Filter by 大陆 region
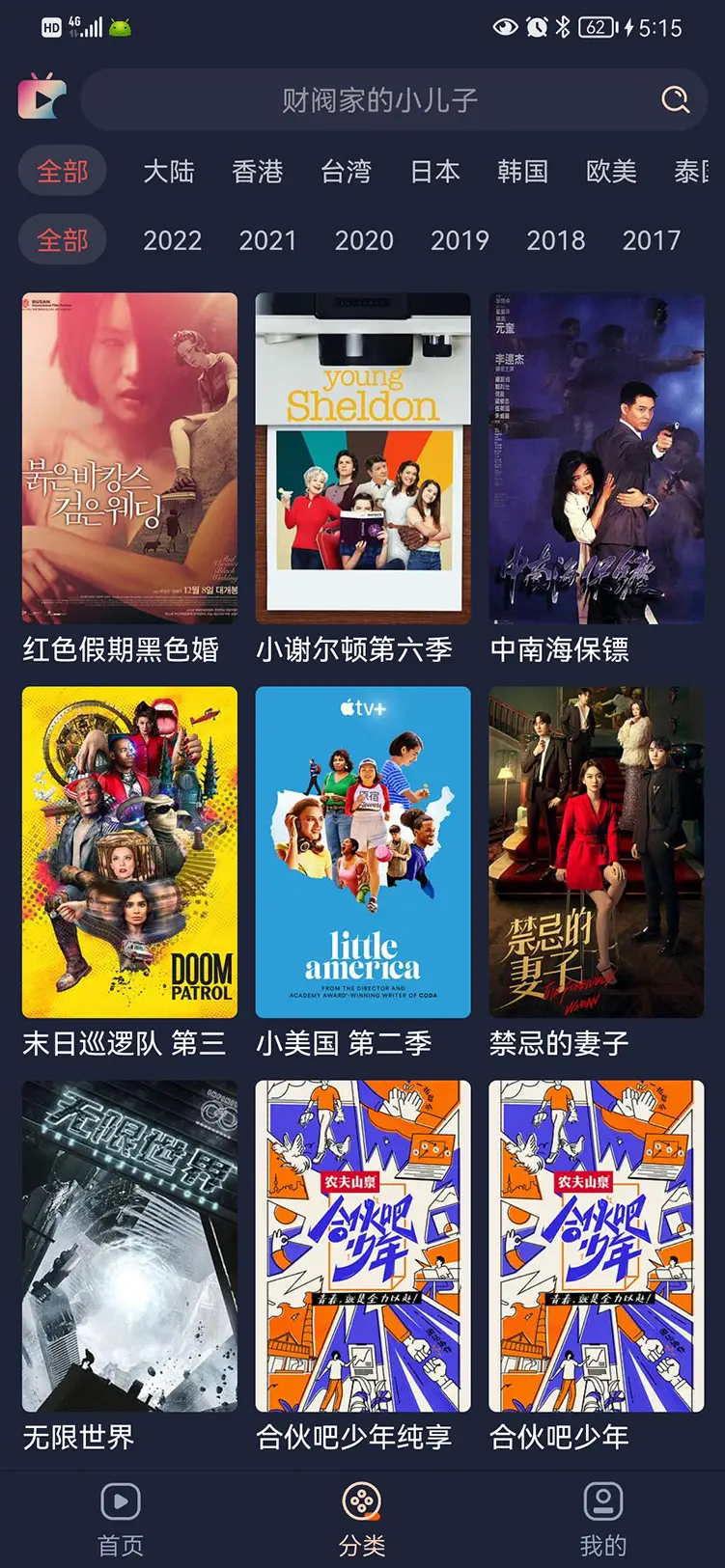This screenshot has height=1568, width=725. (169, 172)
